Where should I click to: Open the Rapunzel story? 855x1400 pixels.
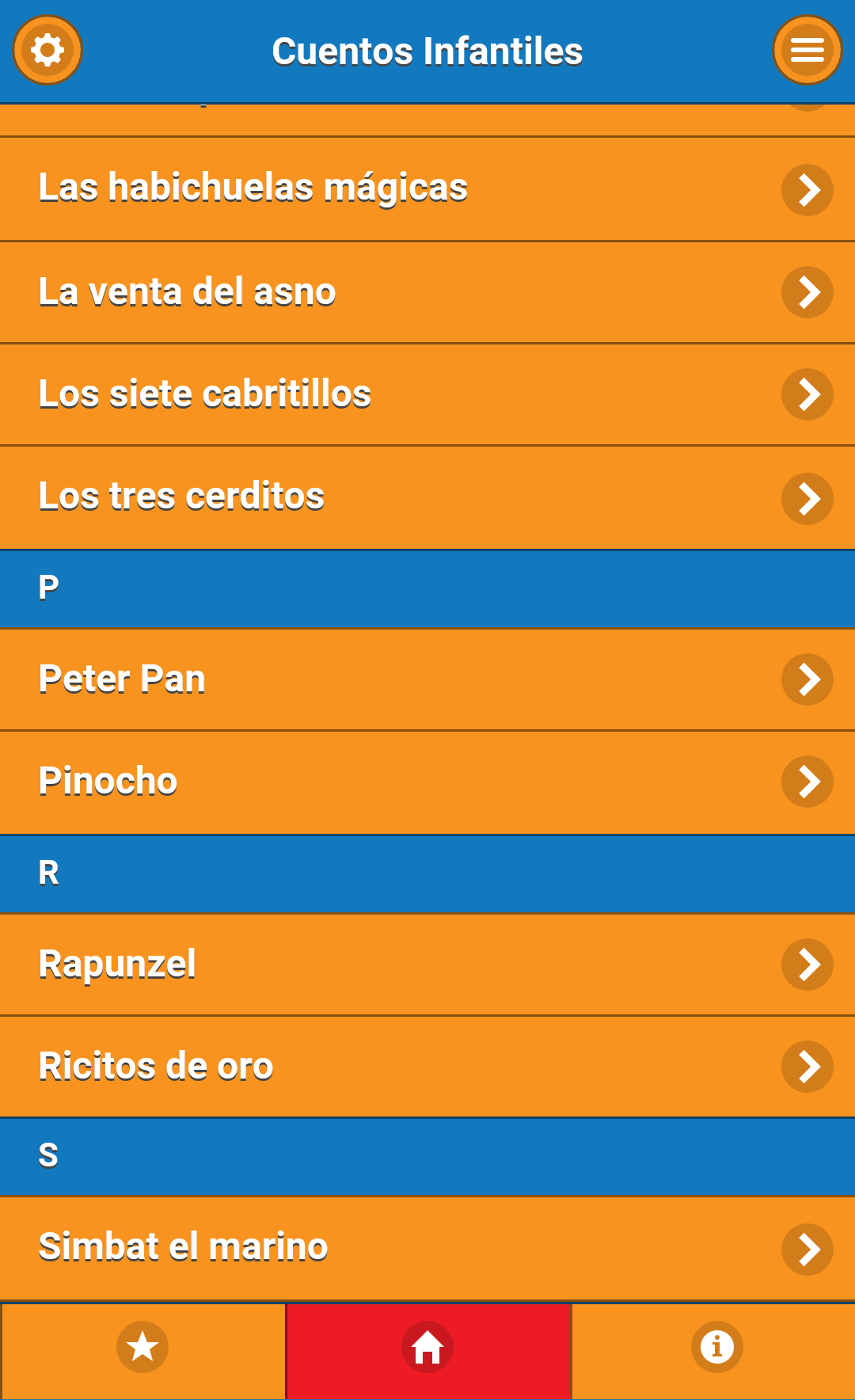[x=427, y=964]
